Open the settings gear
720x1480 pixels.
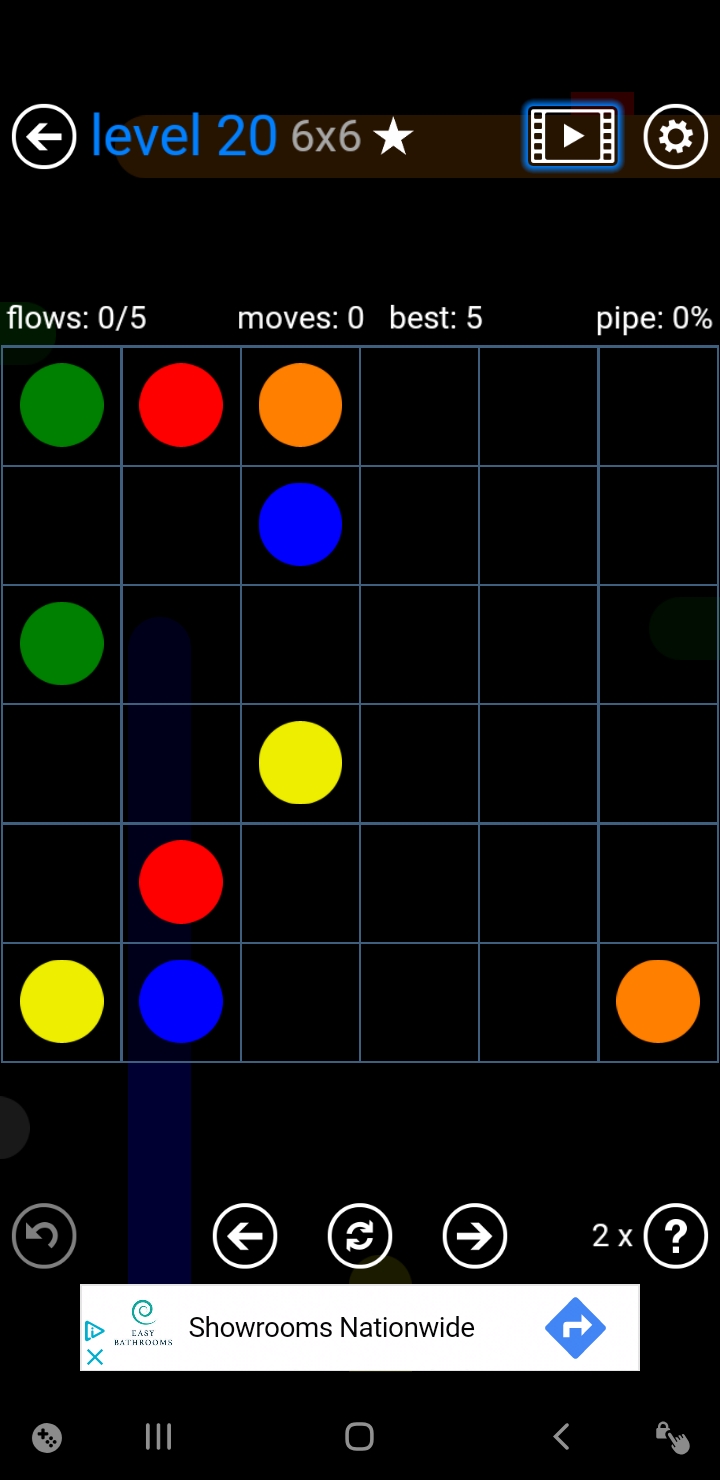coord(675,136)
